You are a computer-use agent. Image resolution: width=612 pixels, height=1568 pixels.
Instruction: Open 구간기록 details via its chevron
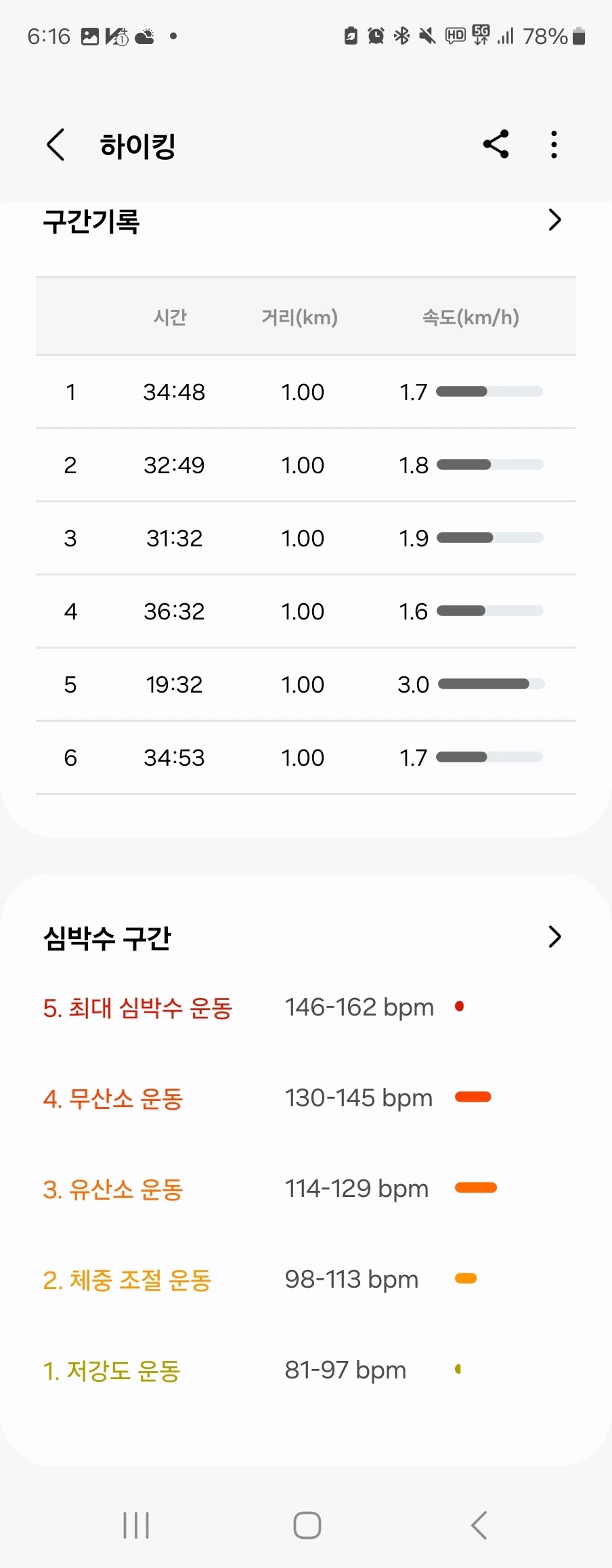(554, 220)
